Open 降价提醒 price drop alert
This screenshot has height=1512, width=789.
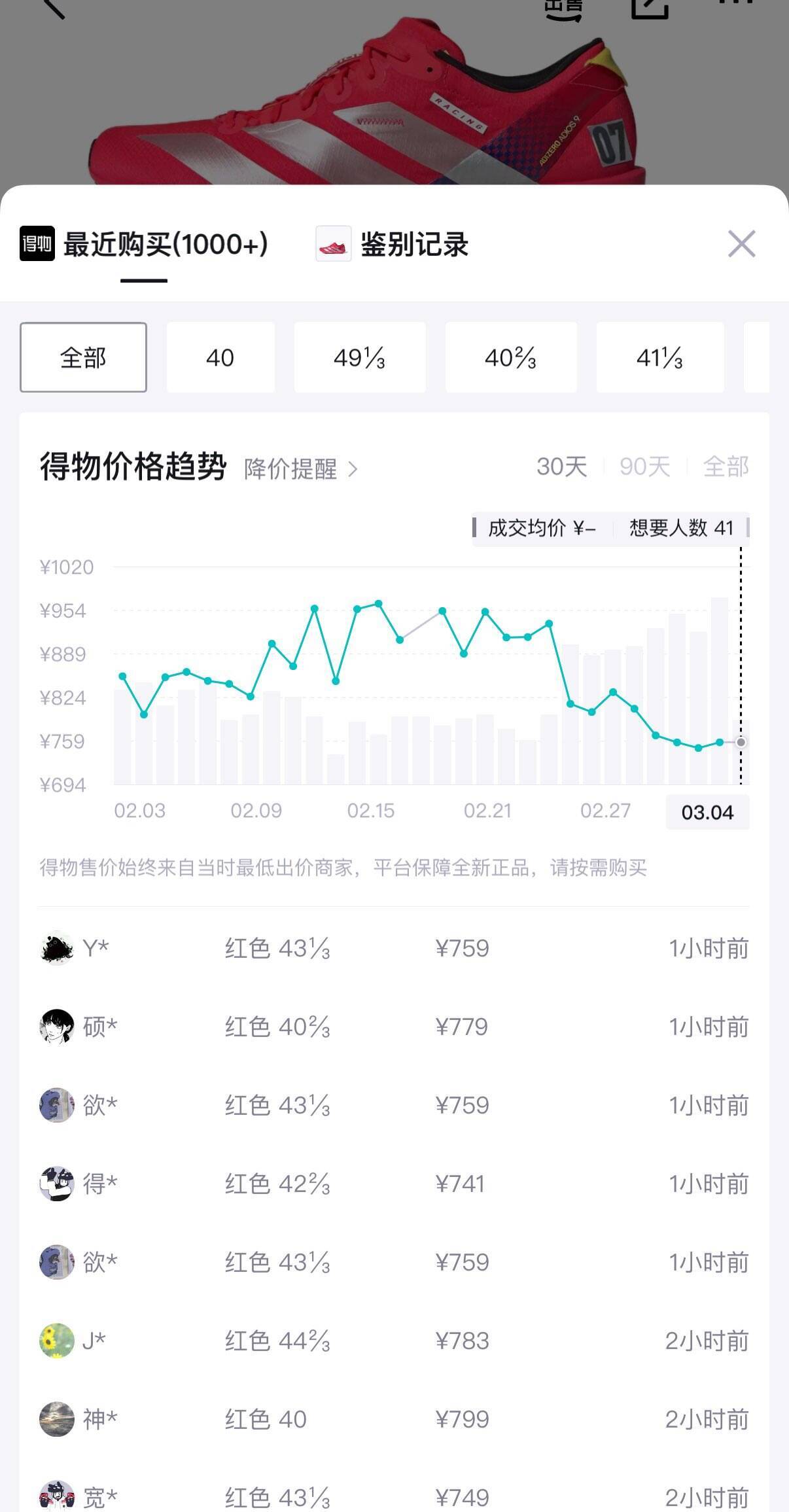tap(300, 468)
